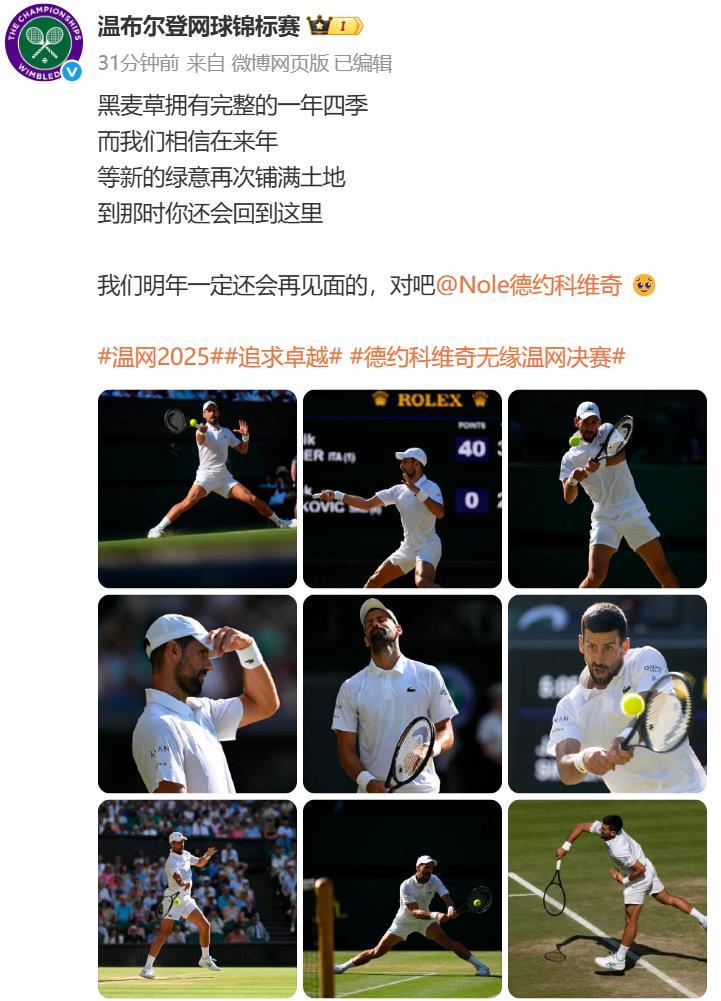This screenshot has height=1001, width=721.
Task: Open the Wimbledon account's profile avatar
Action: 43,42
